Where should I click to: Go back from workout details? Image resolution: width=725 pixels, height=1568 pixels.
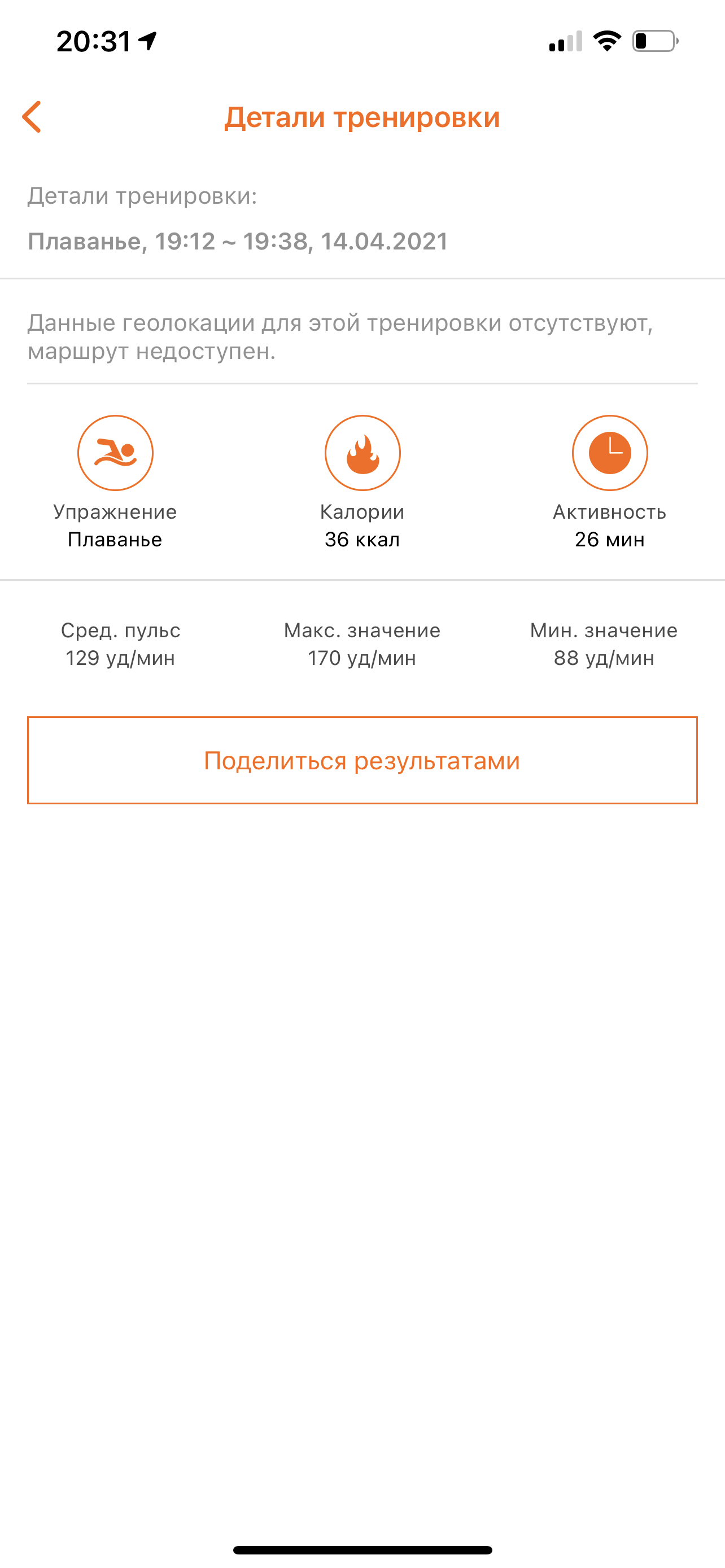pyautogui.click(x=32, y=117)
